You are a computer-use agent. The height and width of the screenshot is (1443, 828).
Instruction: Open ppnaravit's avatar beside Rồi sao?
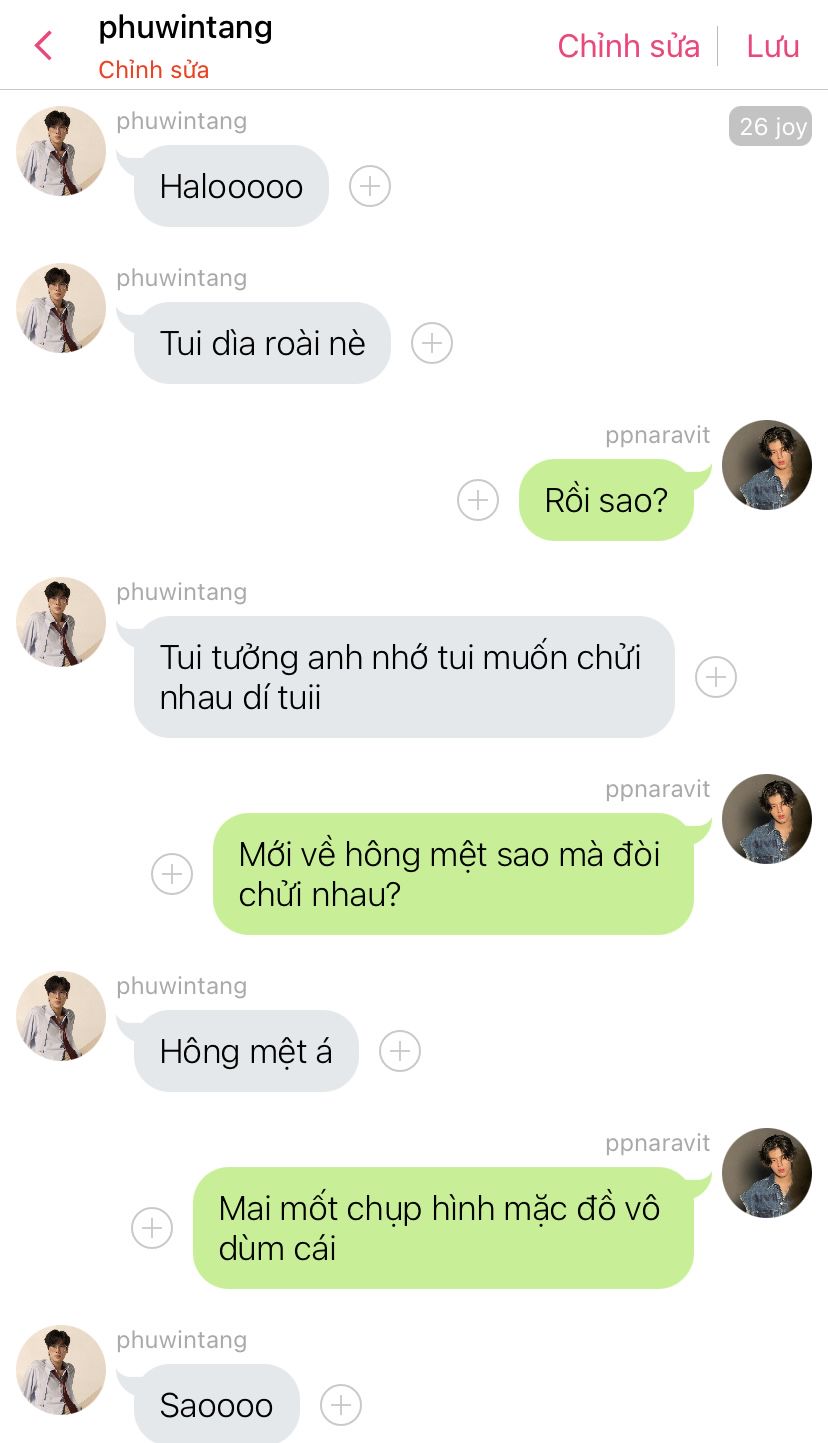click(x=766, y=465)
